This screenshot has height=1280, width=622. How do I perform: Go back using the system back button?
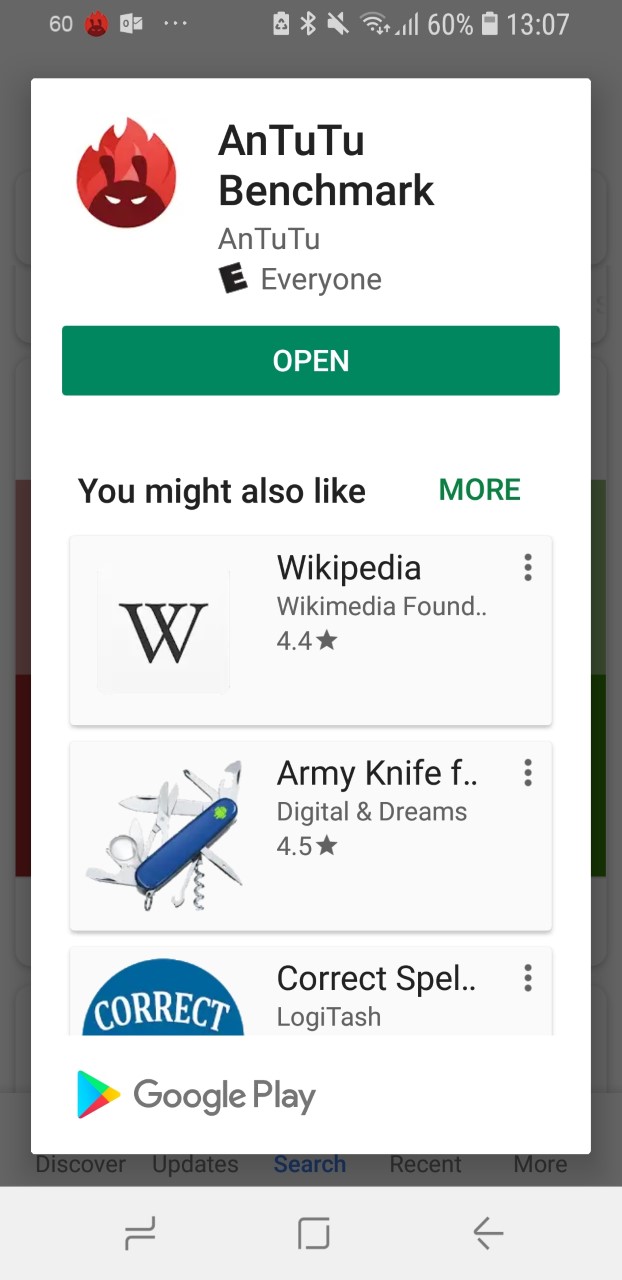click(x=487, y=1235)
